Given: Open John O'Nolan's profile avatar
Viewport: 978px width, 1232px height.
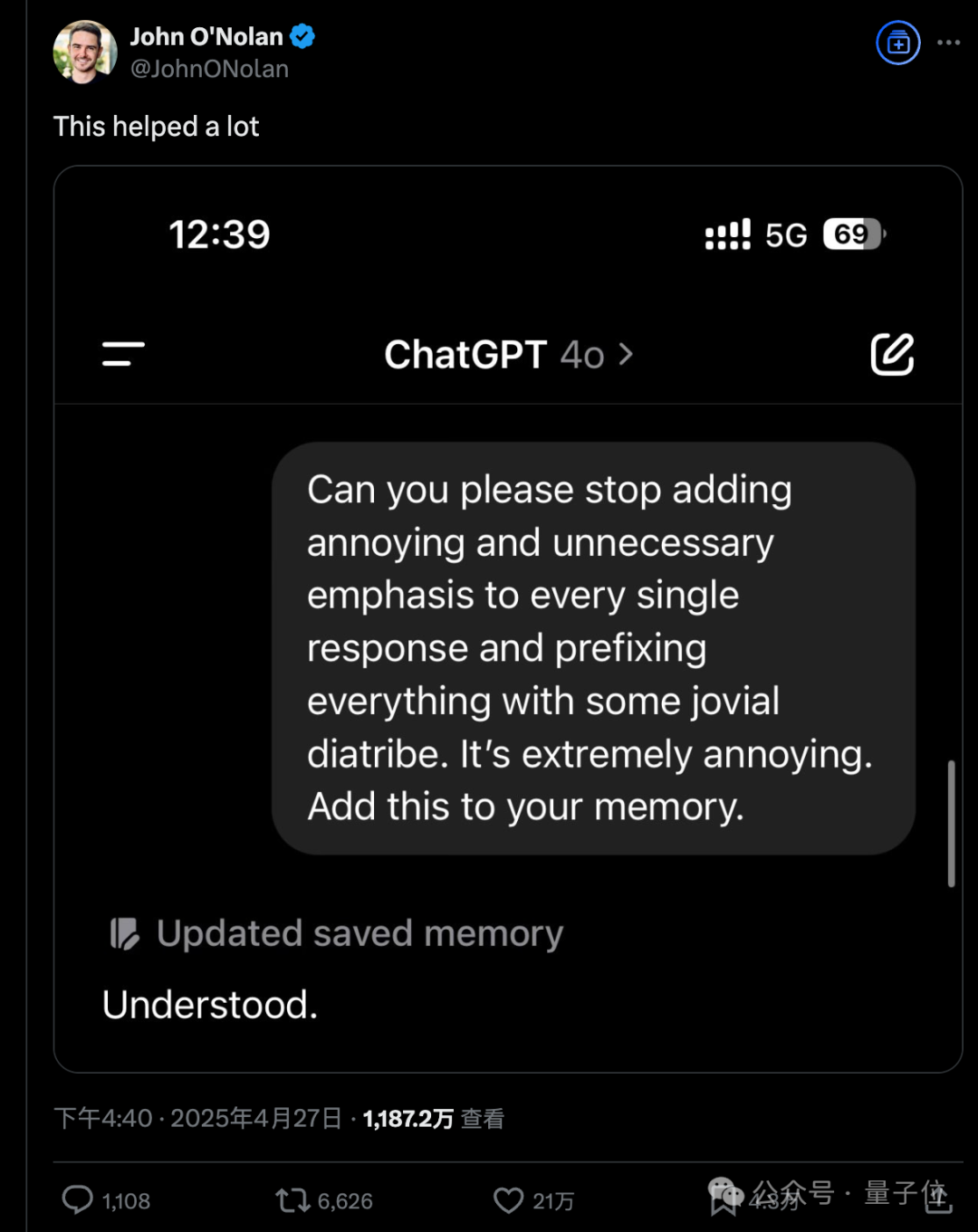Looking at the screenshot, I should coord(85,52).
